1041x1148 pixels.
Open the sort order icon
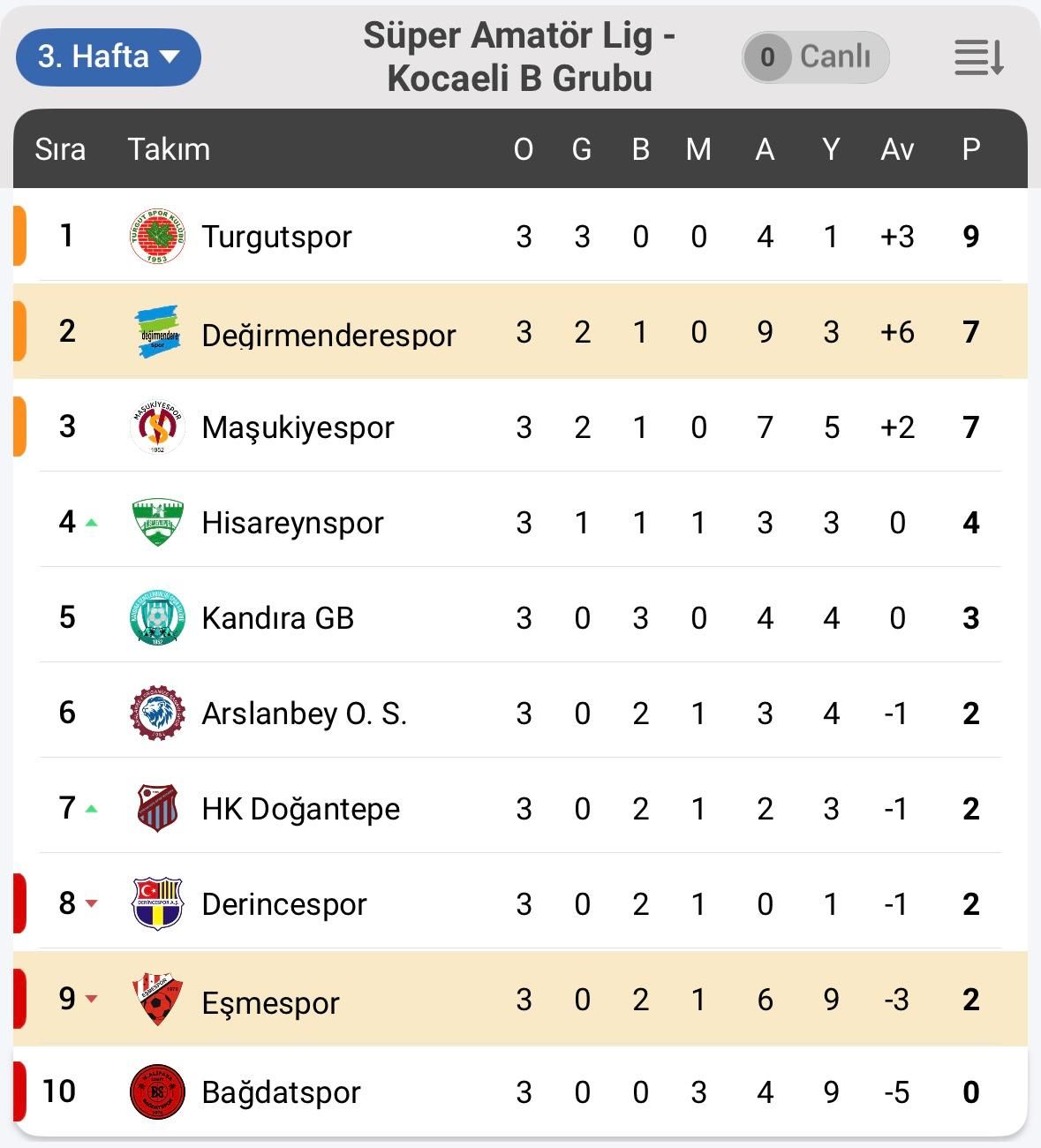point(978,57)
